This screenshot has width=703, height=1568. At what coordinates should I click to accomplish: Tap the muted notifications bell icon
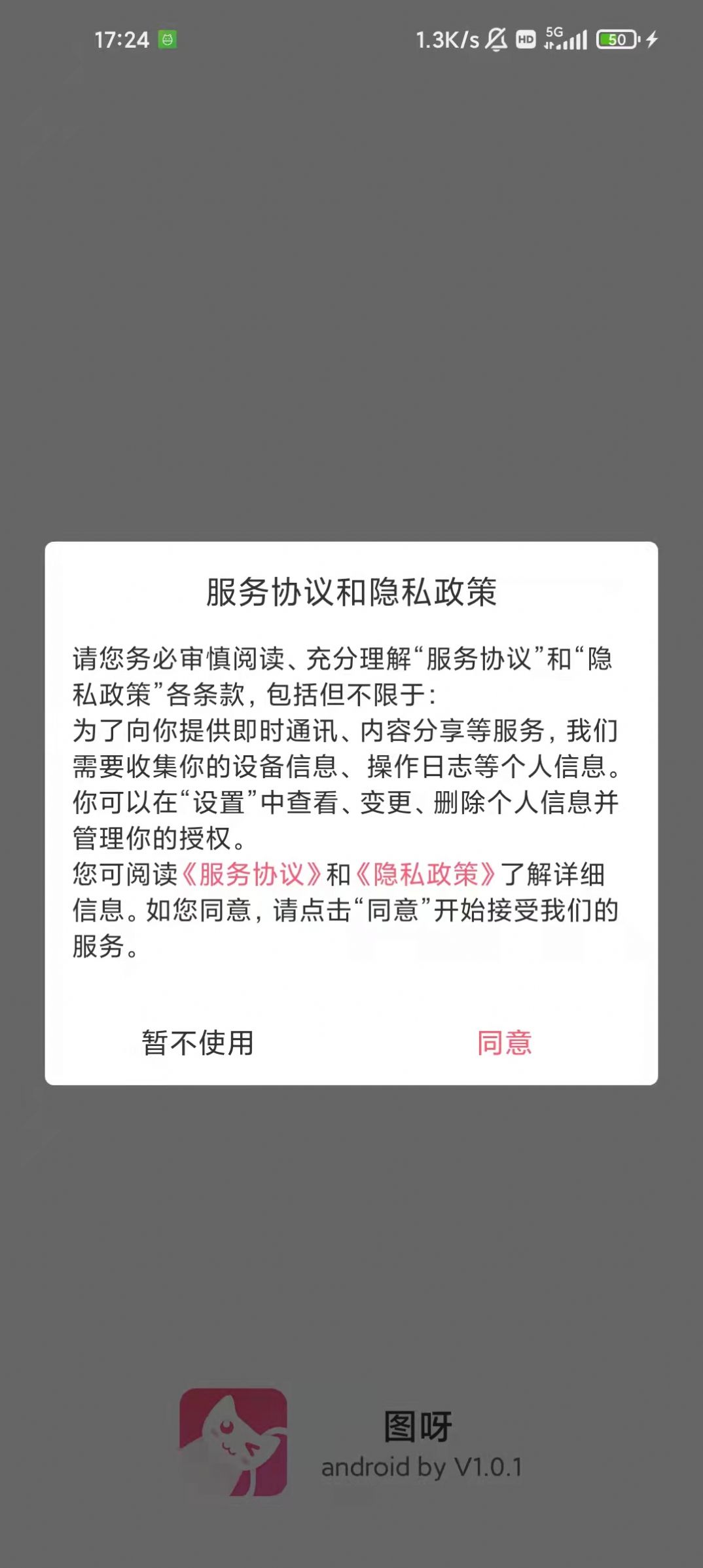495,39
